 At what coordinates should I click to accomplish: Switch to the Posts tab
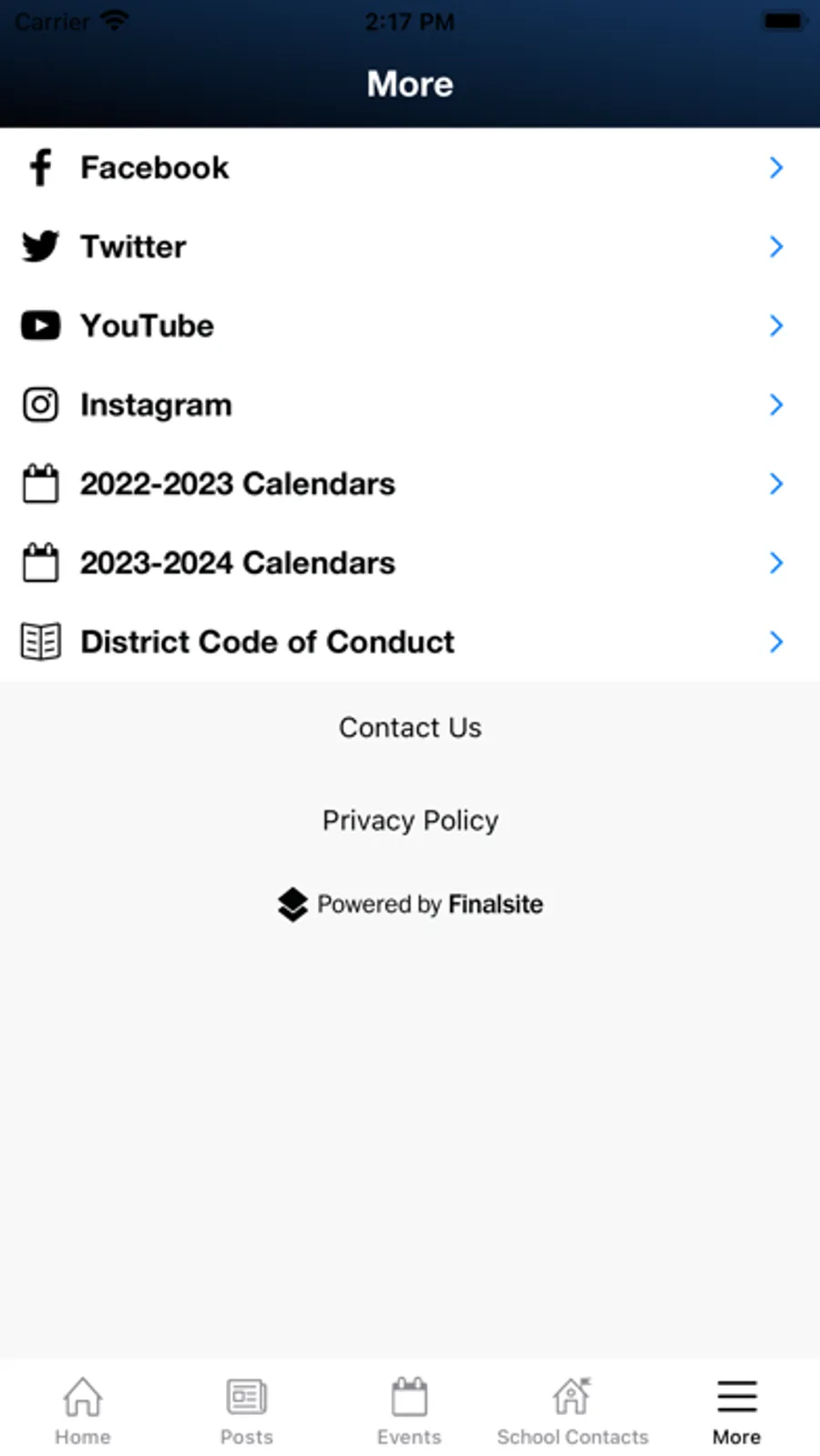tap(246, 1410)
